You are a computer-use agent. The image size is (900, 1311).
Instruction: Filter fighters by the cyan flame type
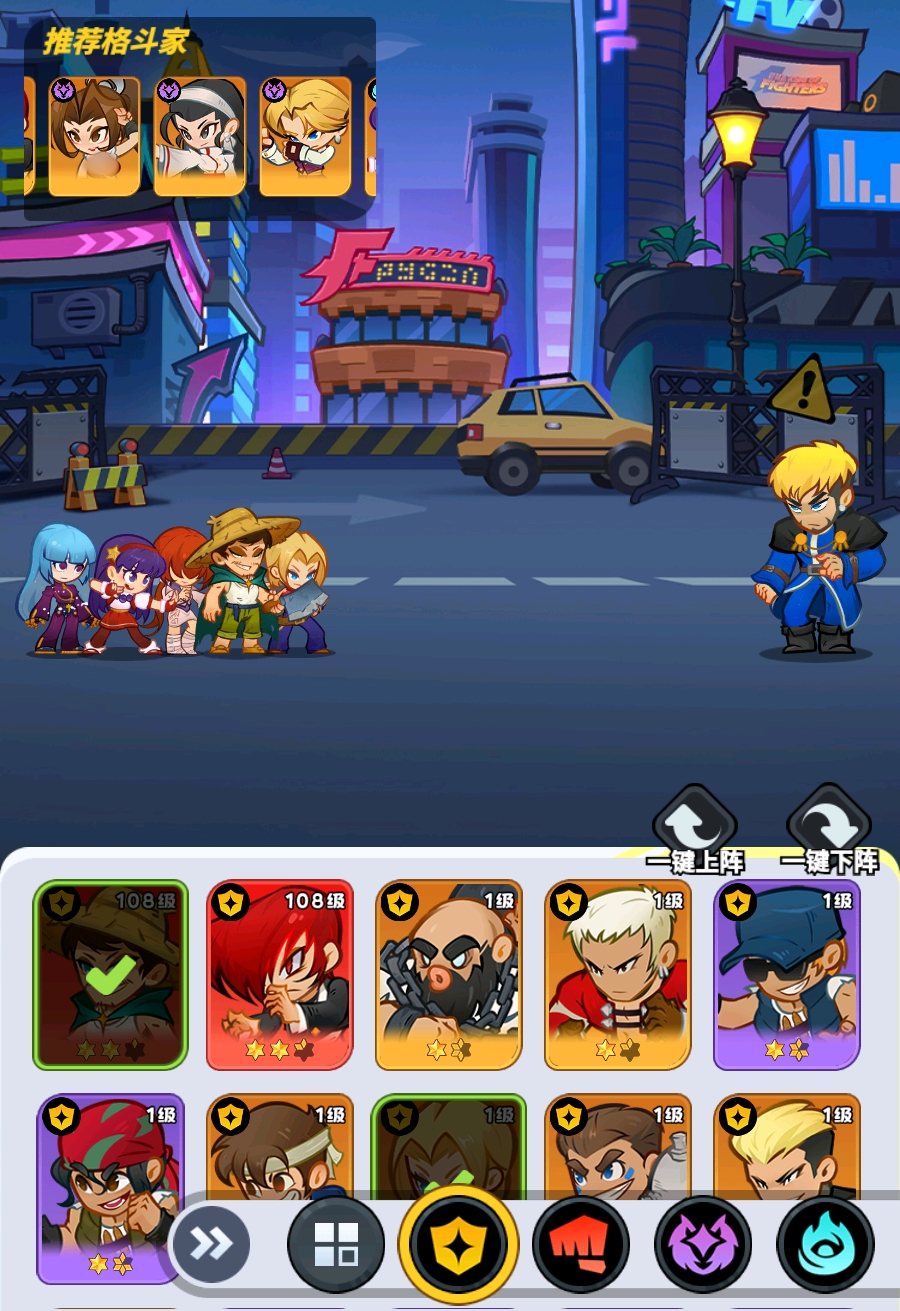pos(825,1245)
